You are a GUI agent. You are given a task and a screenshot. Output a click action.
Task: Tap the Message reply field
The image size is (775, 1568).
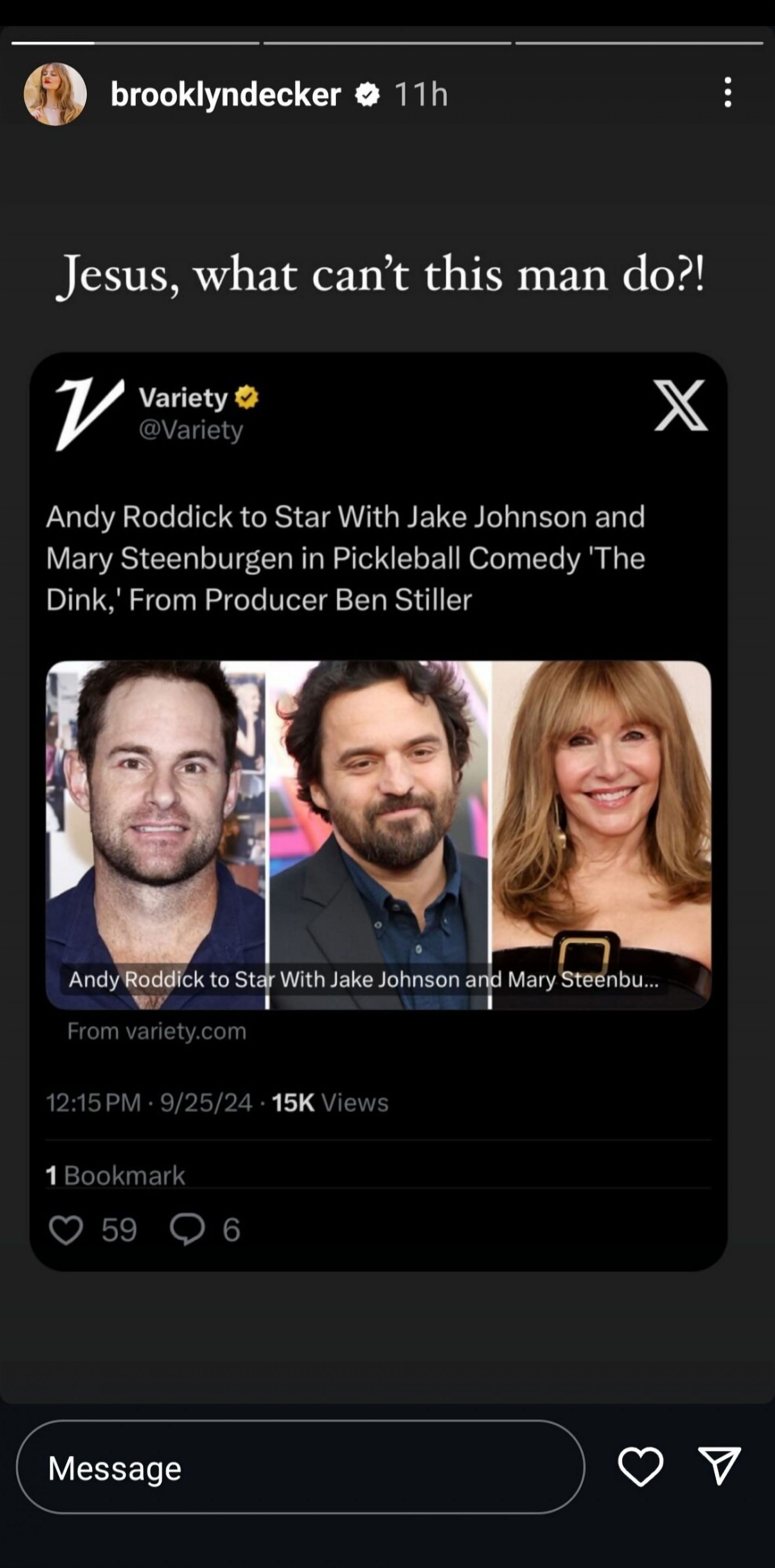(x=300, y=1467)
